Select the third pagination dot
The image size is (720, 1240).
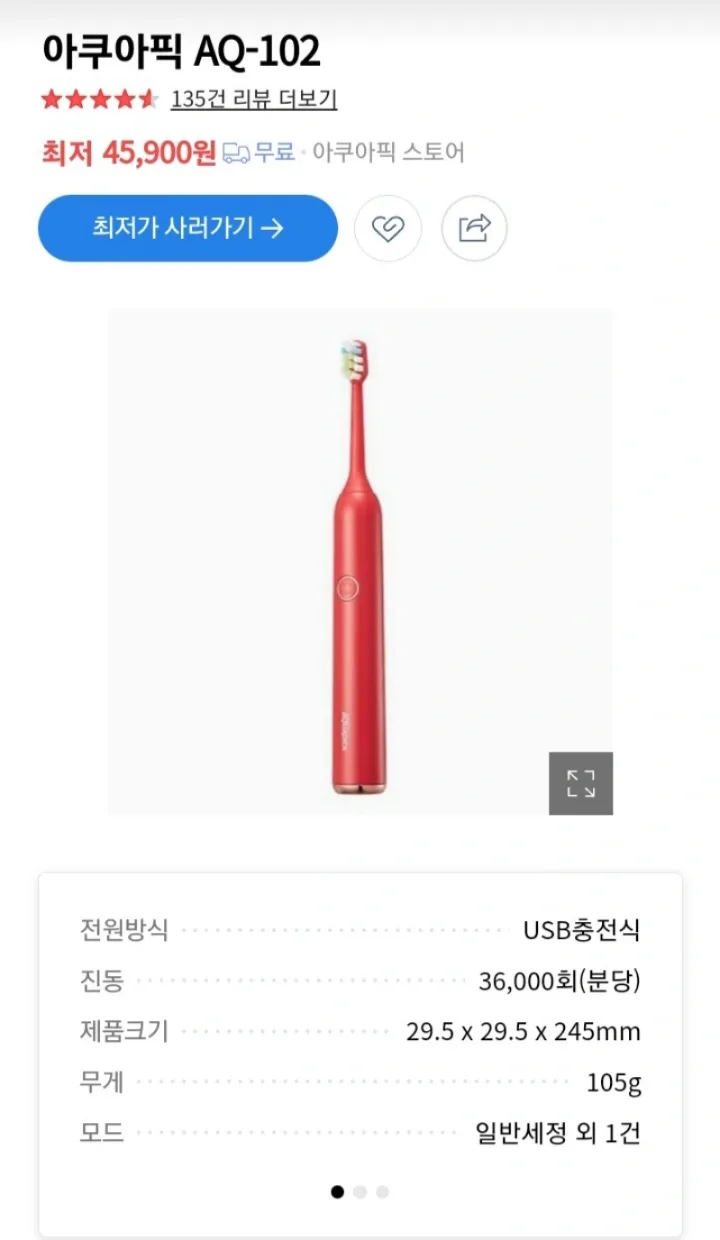383,1192
